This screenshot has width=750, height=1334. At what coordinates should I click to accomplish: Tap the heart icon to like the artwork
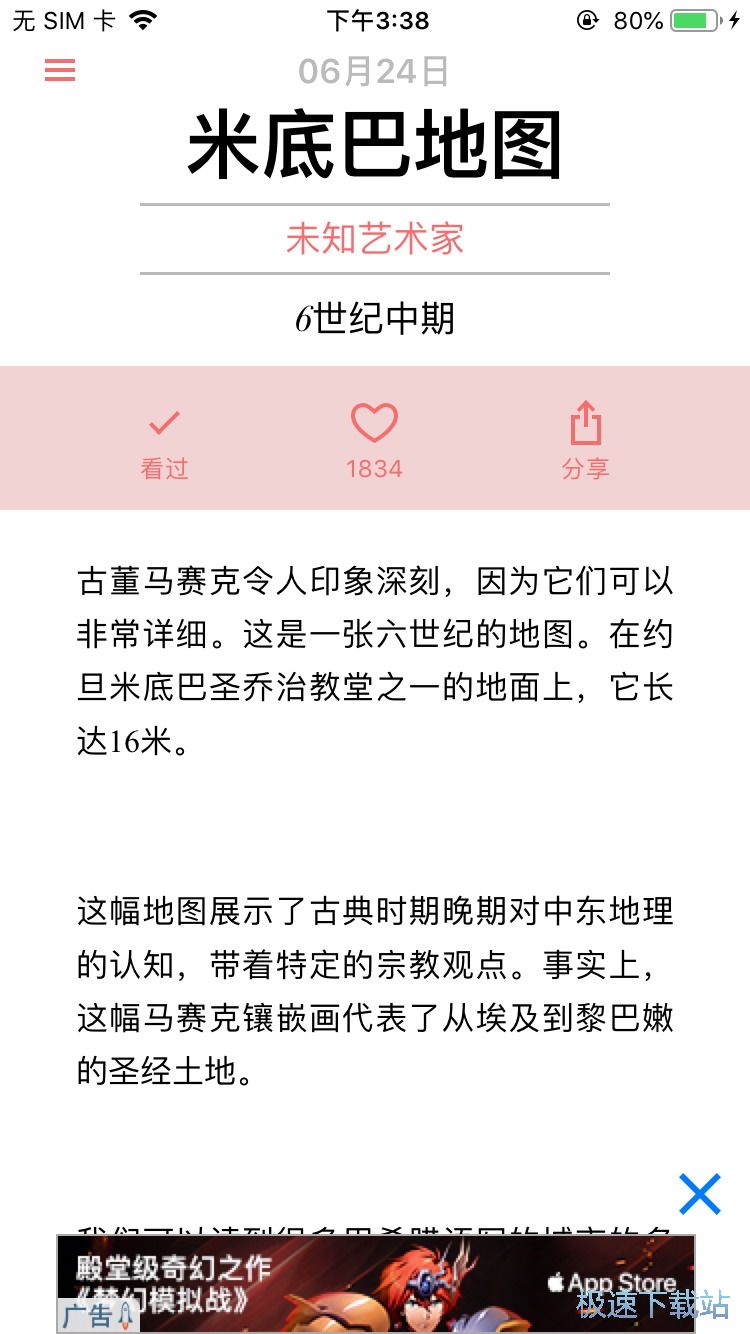point(374,422)
